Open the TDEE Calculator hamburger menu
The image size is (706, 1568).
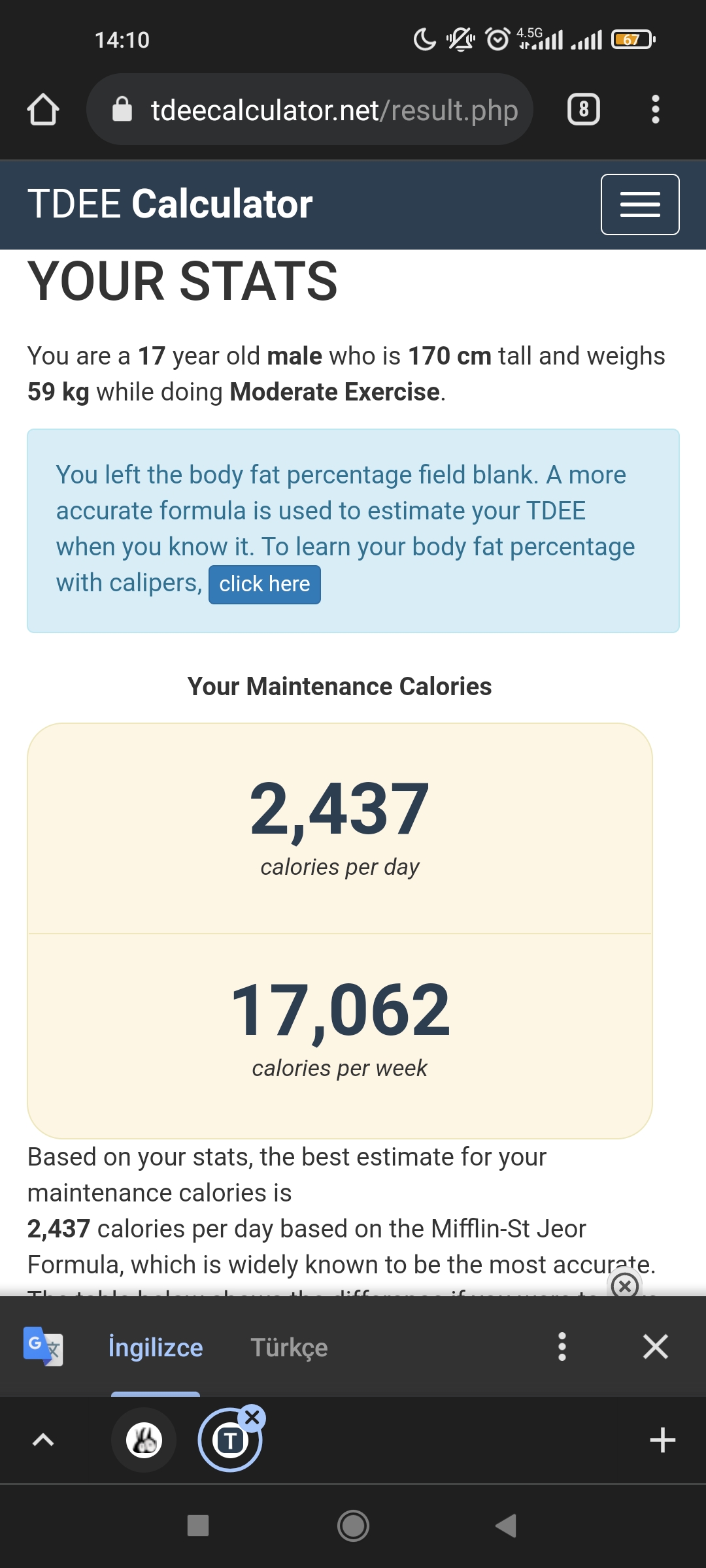(639, 204)
